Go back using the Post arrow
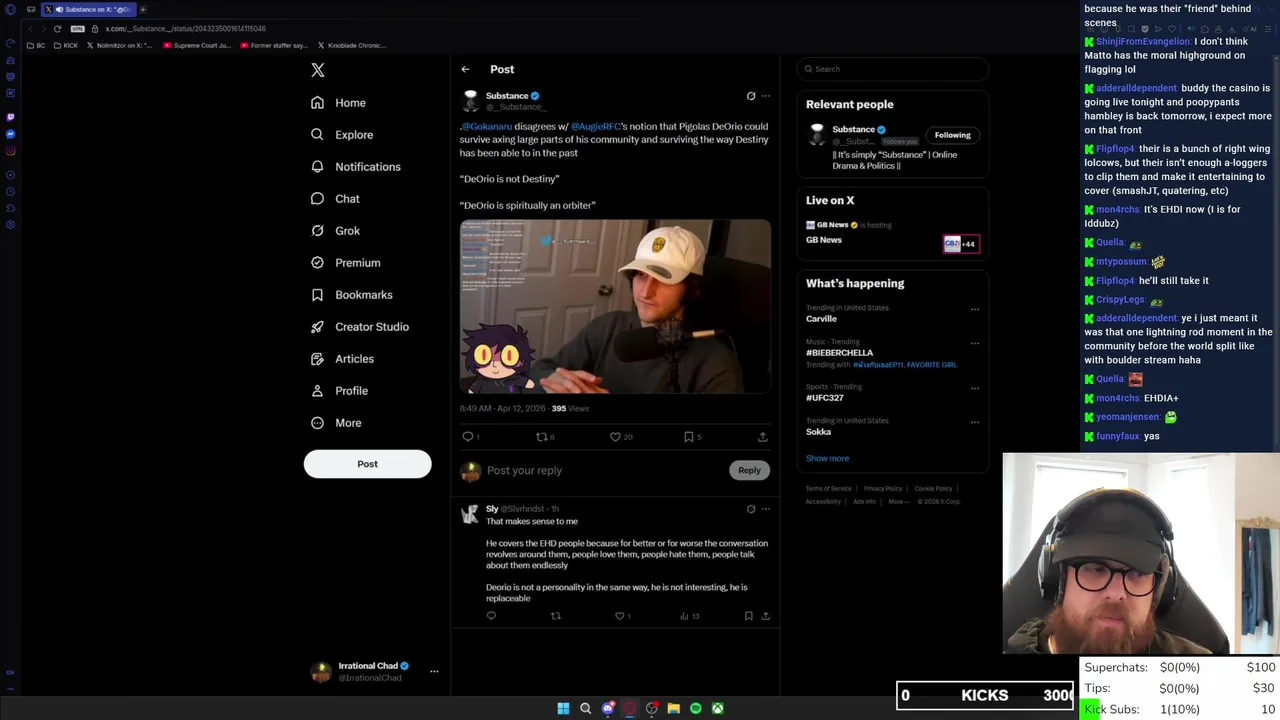The height and width of the screenshot is (720, 1280). click(465, 69)
